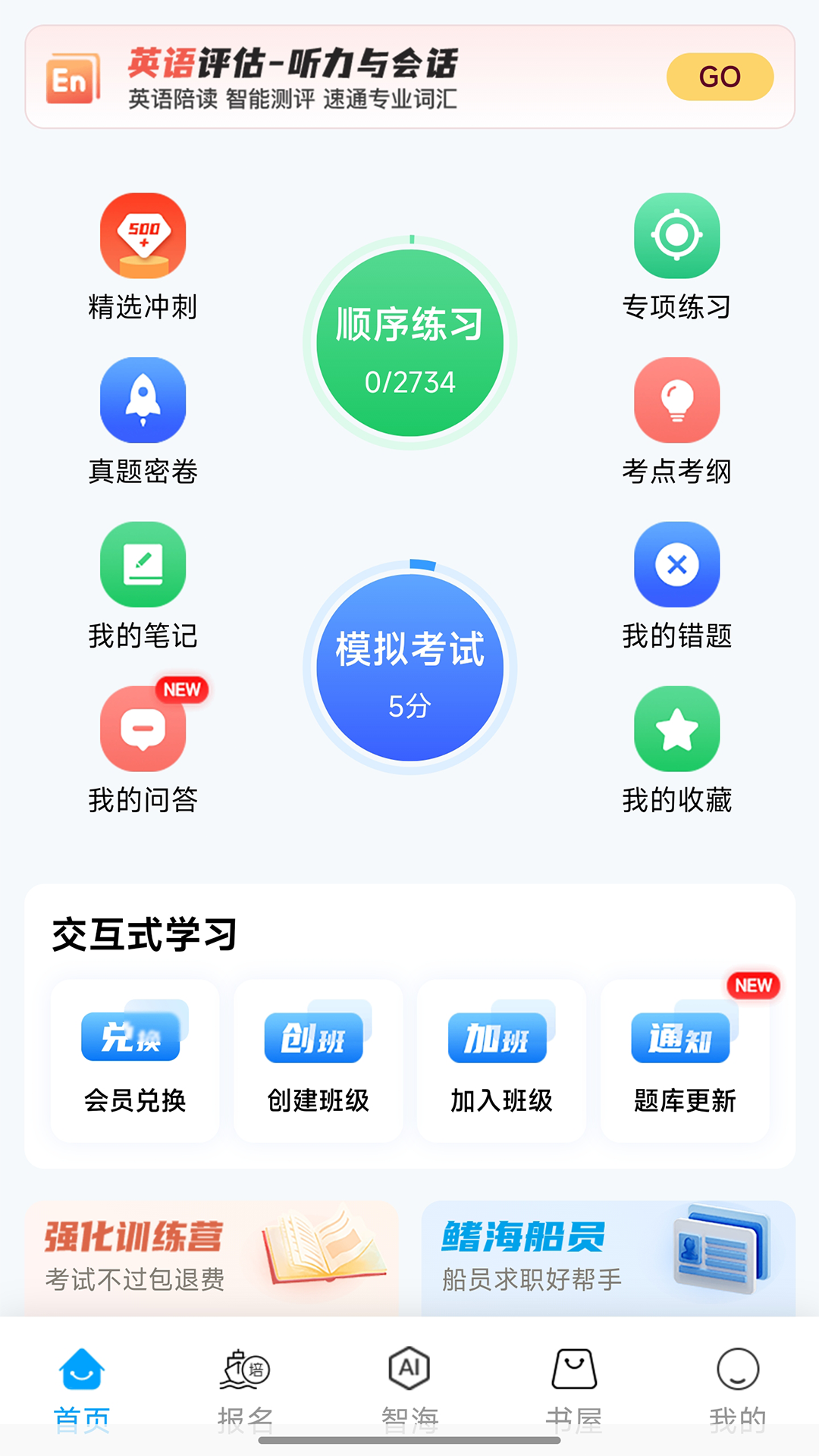Open the 英语评估 English assessment app icon
The image size is (819, 1456).
(x=74, y=76)
